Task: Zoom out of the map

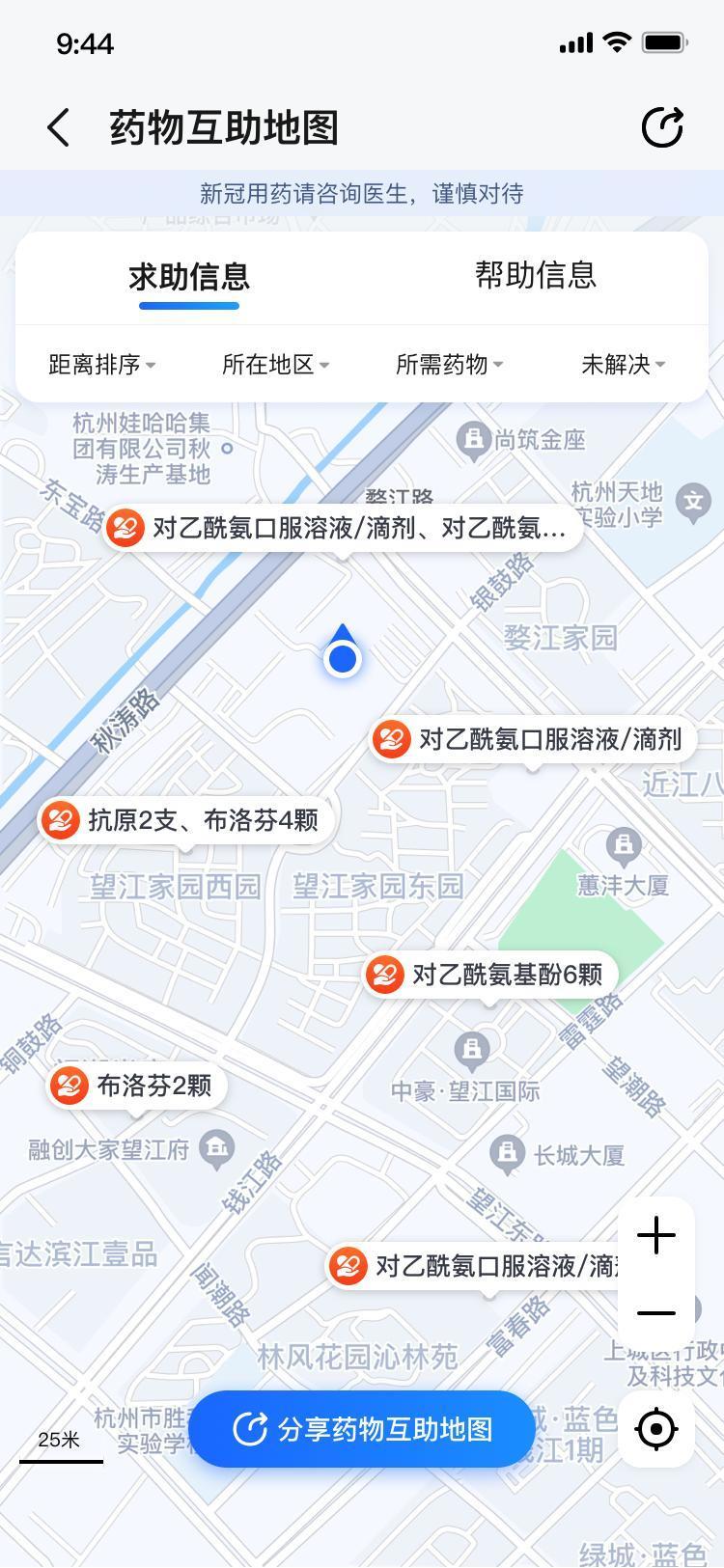Action: (656, 1313)
